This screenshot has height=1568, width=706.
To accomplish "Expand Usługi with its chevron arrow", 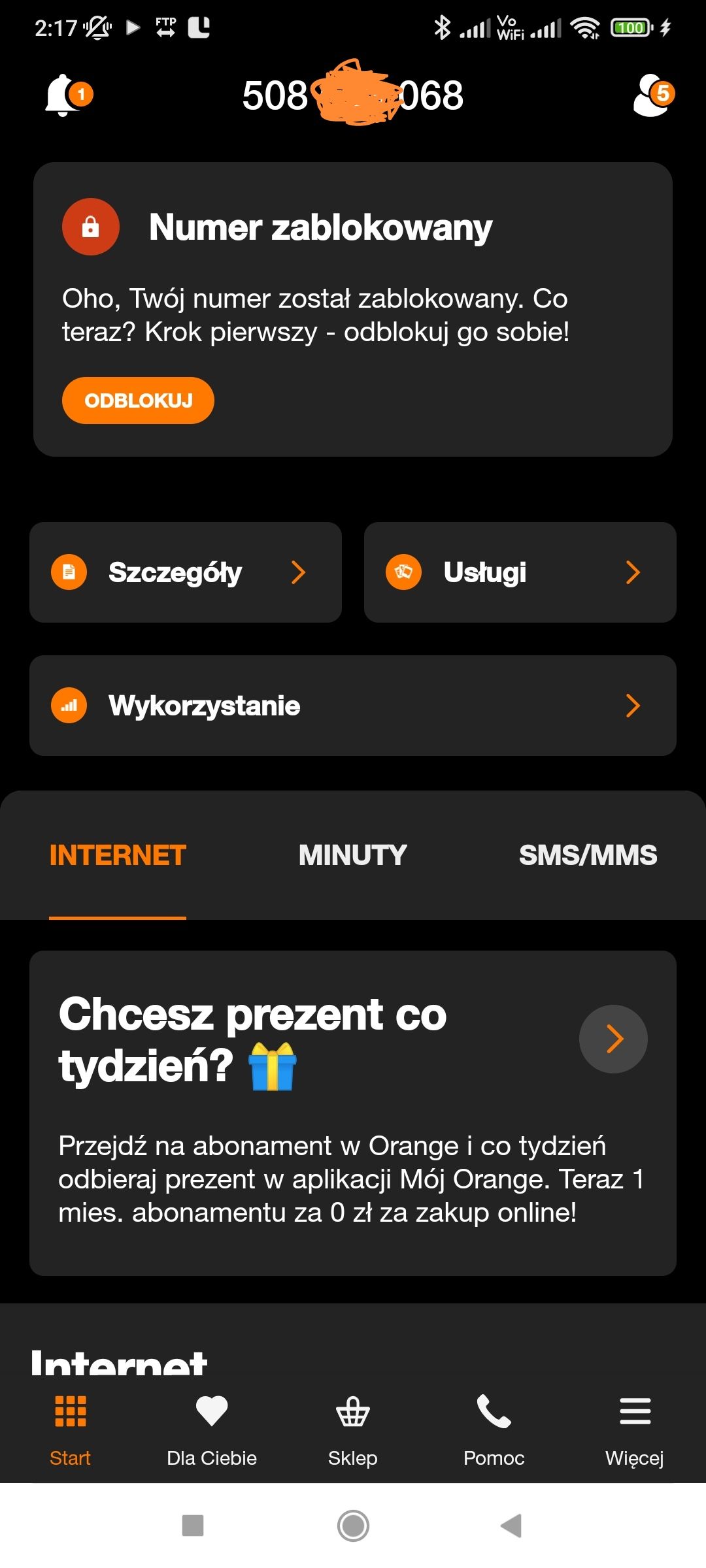I will coord(633,571).
